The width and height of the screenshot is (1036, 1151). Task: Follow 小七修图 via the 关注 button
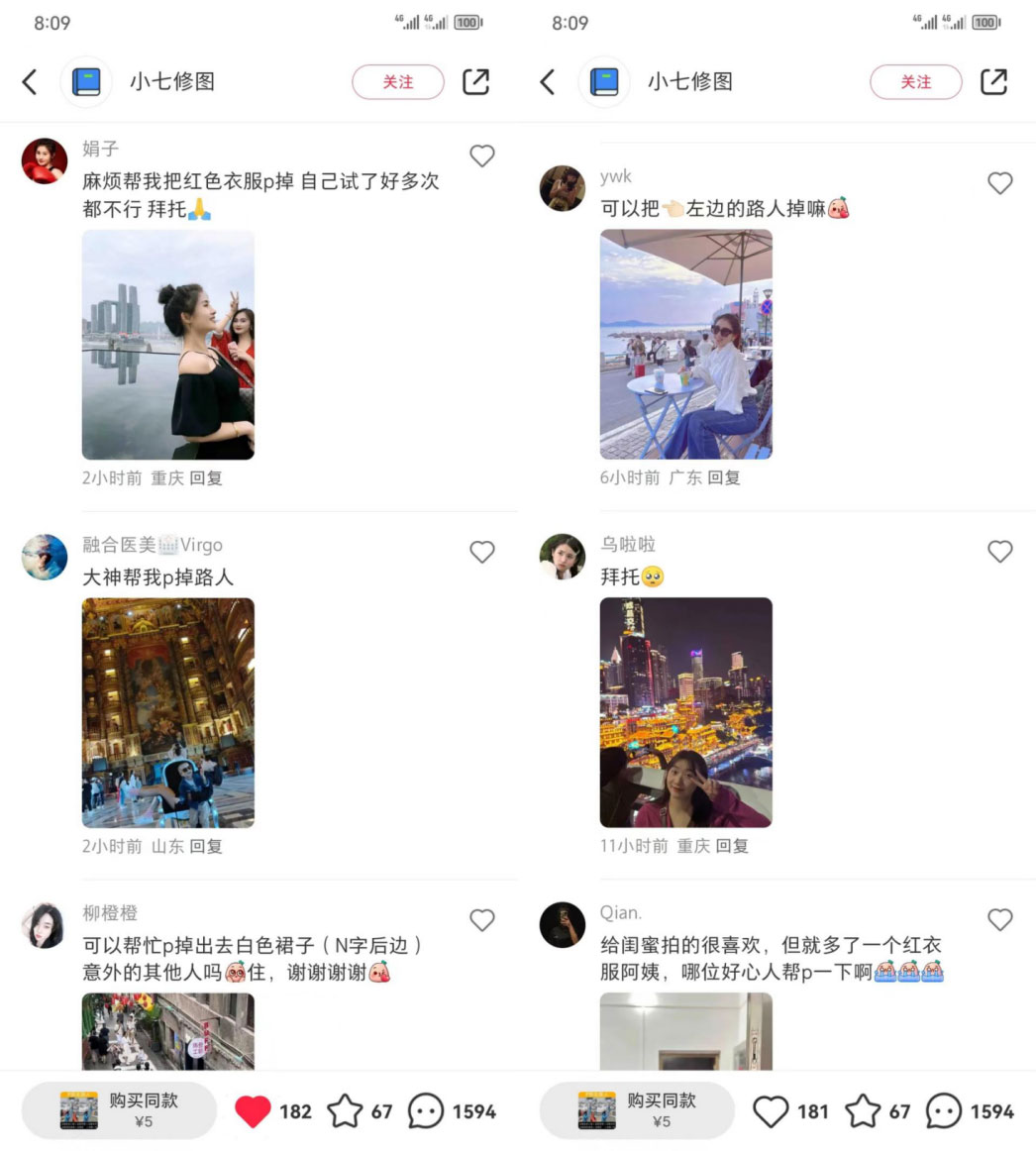(398, 83)
